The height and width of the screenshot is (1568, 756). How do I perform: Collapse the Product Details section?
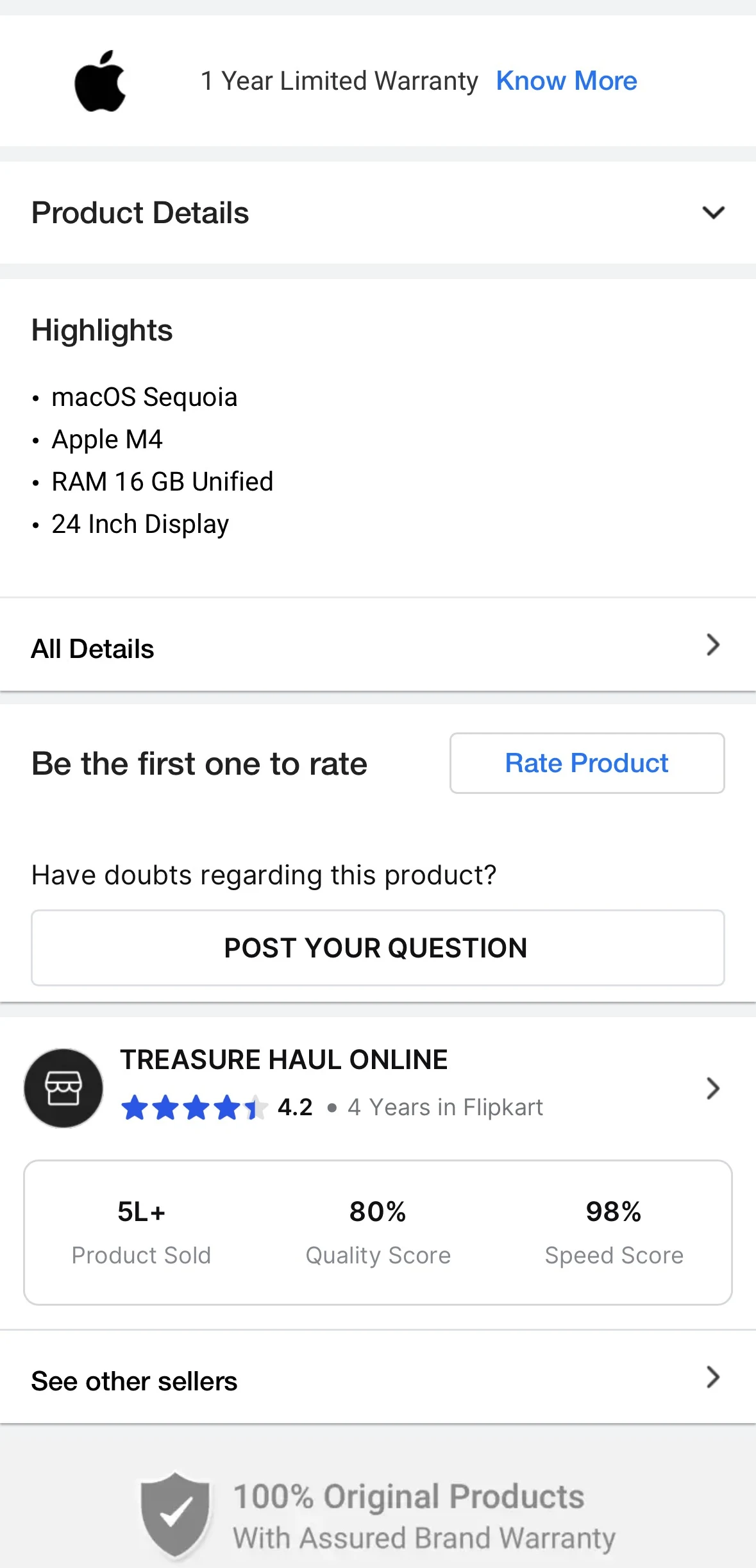click(x=378, y=212)
